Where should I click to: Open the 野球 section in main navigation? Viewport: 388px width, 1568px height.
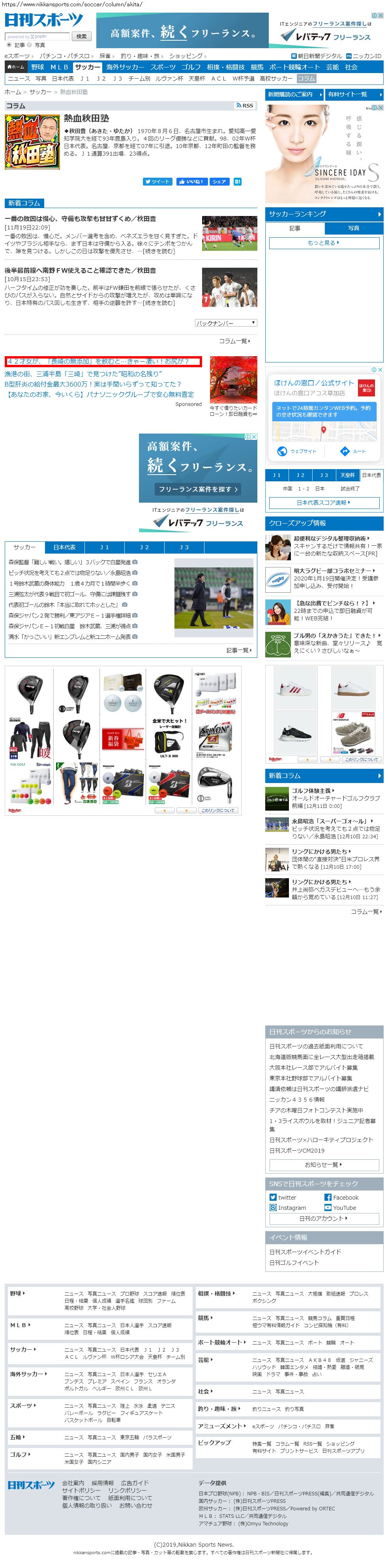[38, 67]
